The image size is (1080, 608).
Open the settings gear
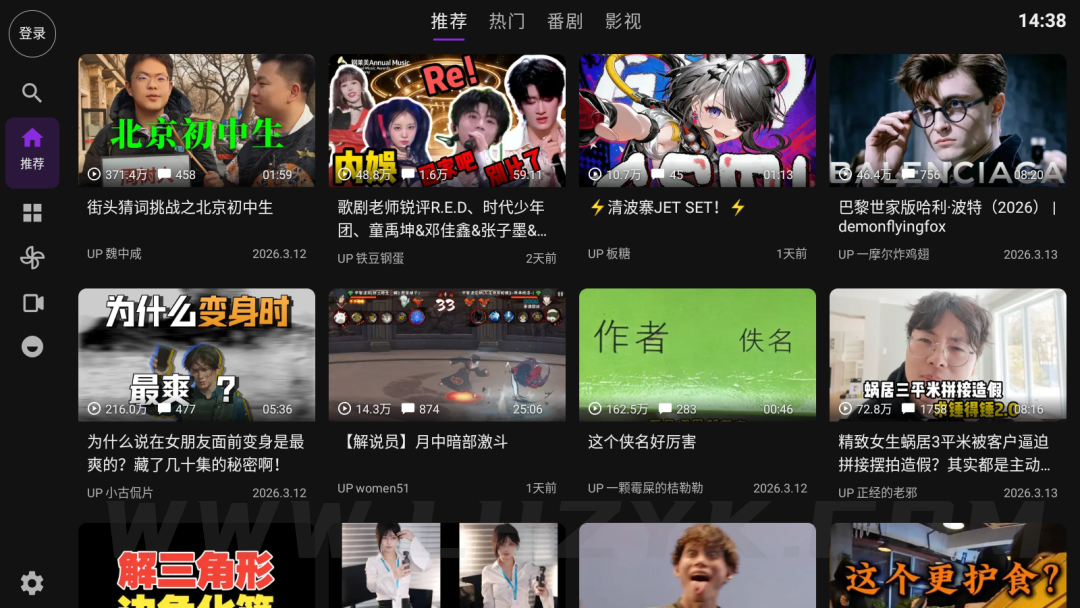pyautogui.click(x=32, y=583)
